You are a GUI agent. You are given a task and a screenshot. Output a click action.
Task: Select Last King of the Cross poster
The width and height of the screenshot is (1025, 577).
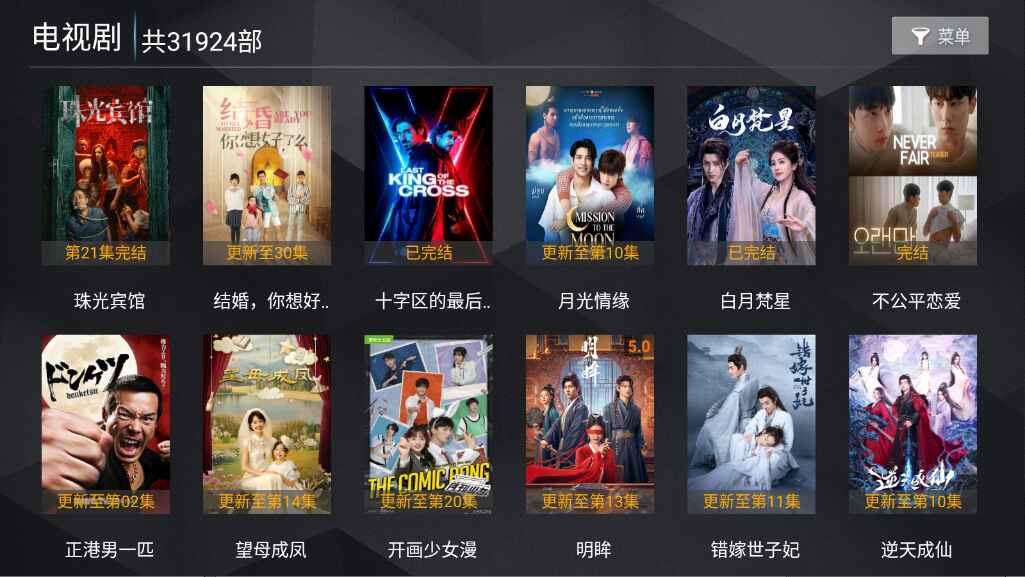coord(429,175)
